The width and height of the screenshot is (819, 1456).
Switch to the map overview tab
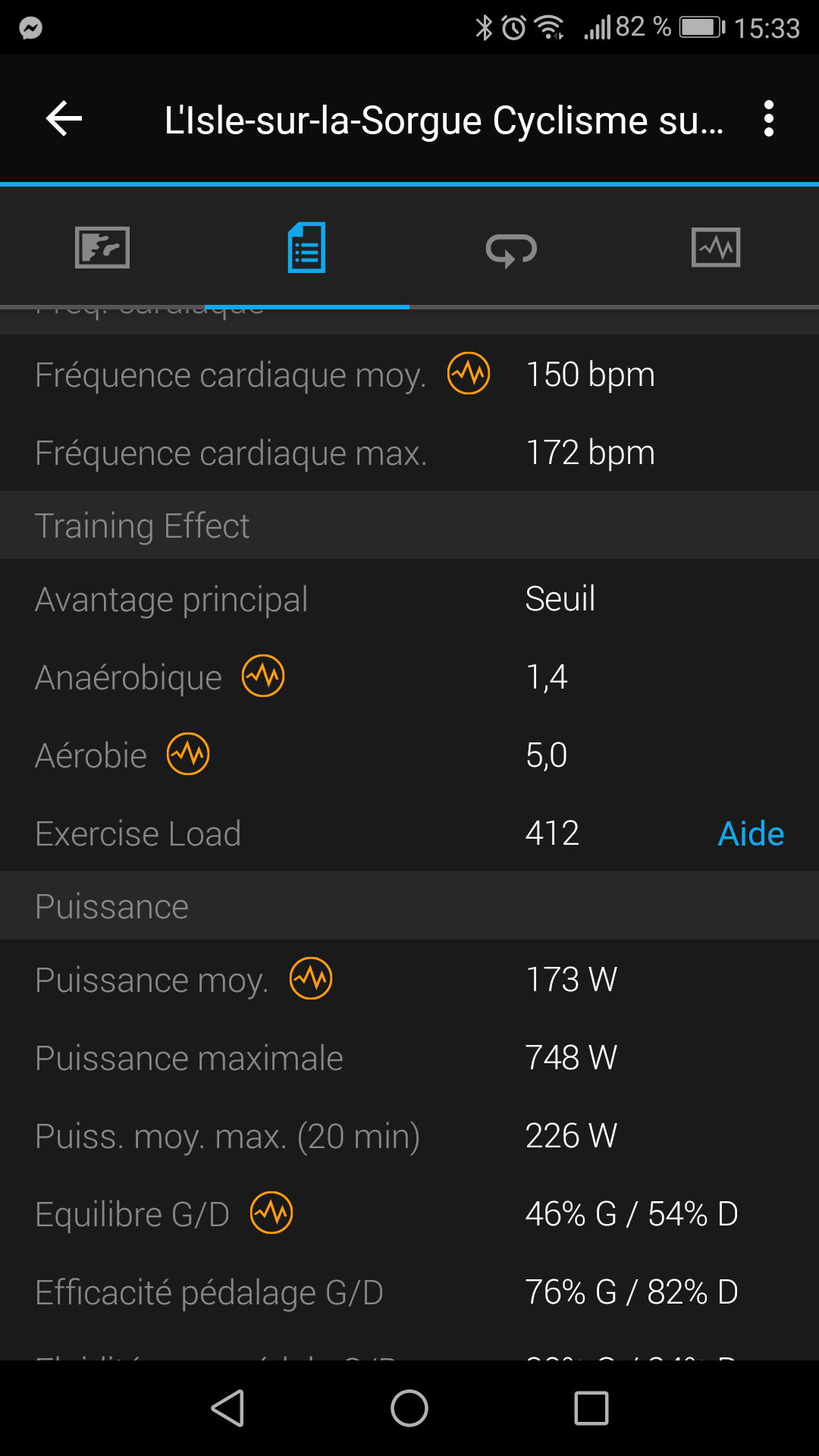click(102, 247)
